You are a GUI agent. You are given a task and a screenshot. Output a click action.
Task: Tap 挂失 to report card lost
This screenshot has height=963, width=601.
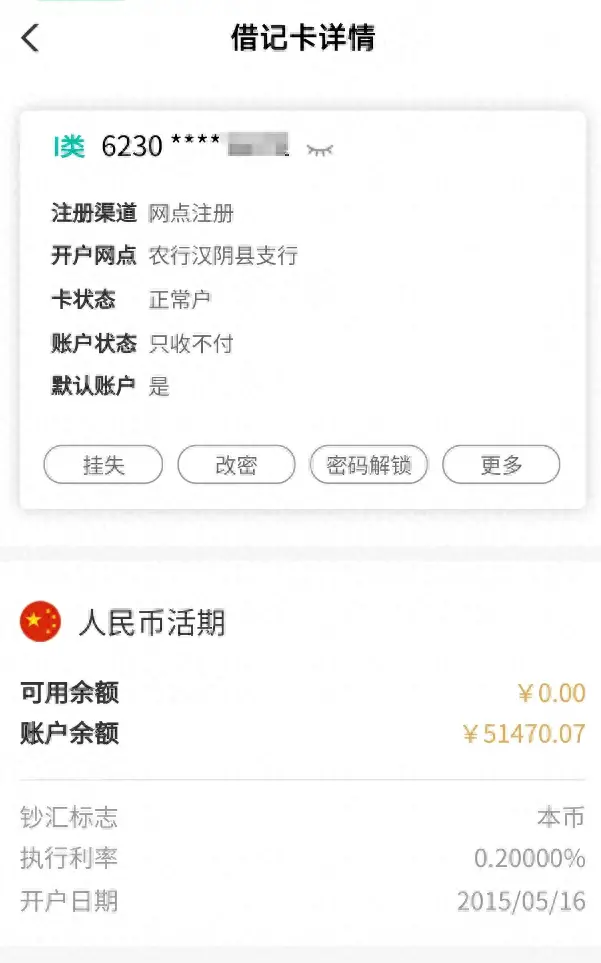pyautogui.click(x=103, y=464)
